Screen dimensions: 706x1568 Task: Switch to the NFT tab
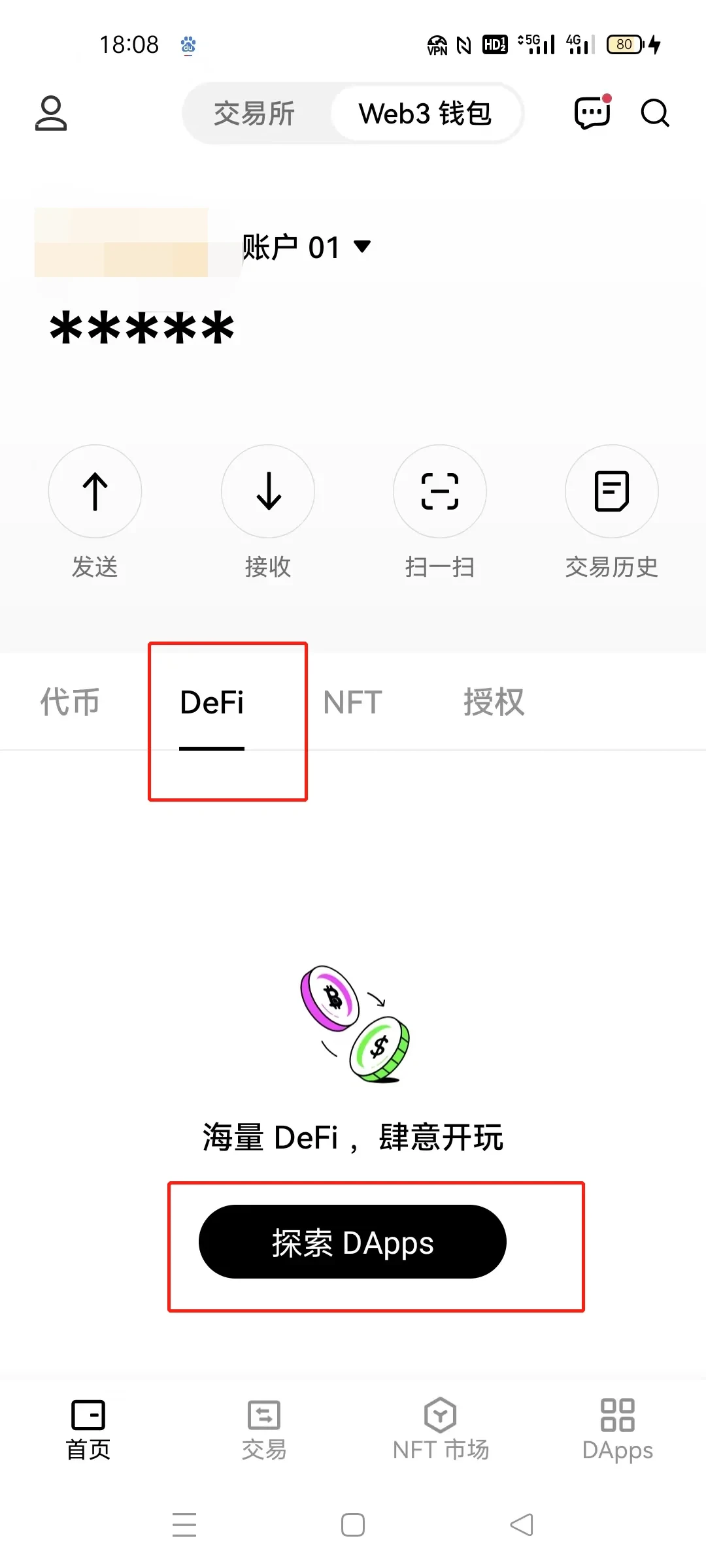[352, 703]
